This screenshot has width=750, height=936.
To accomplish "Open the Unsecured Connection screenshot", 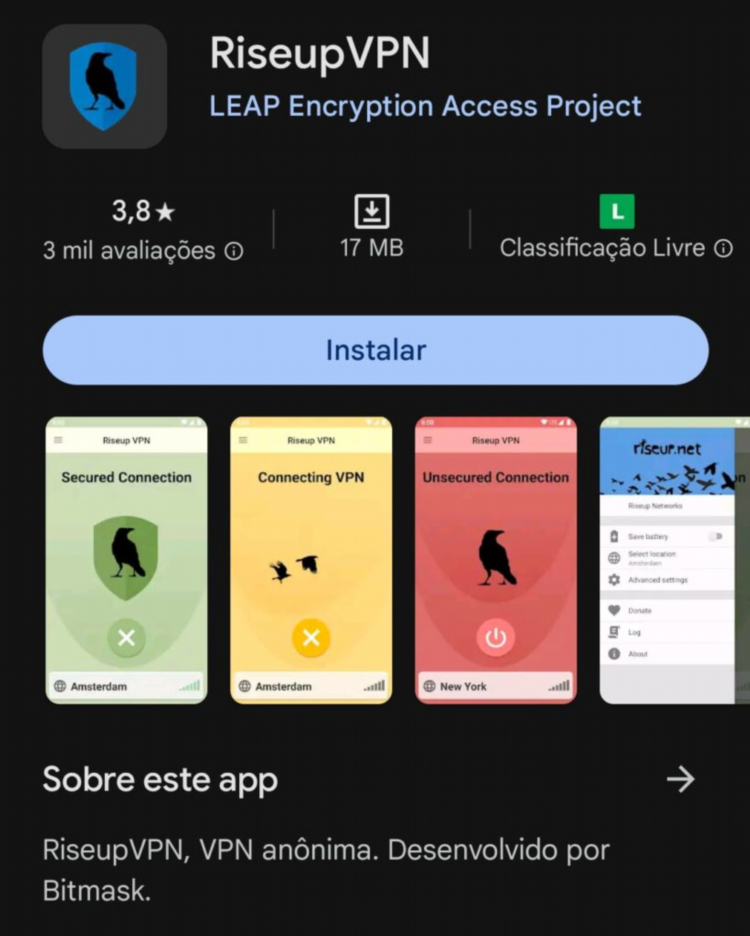I will click(x=496, y=560).
